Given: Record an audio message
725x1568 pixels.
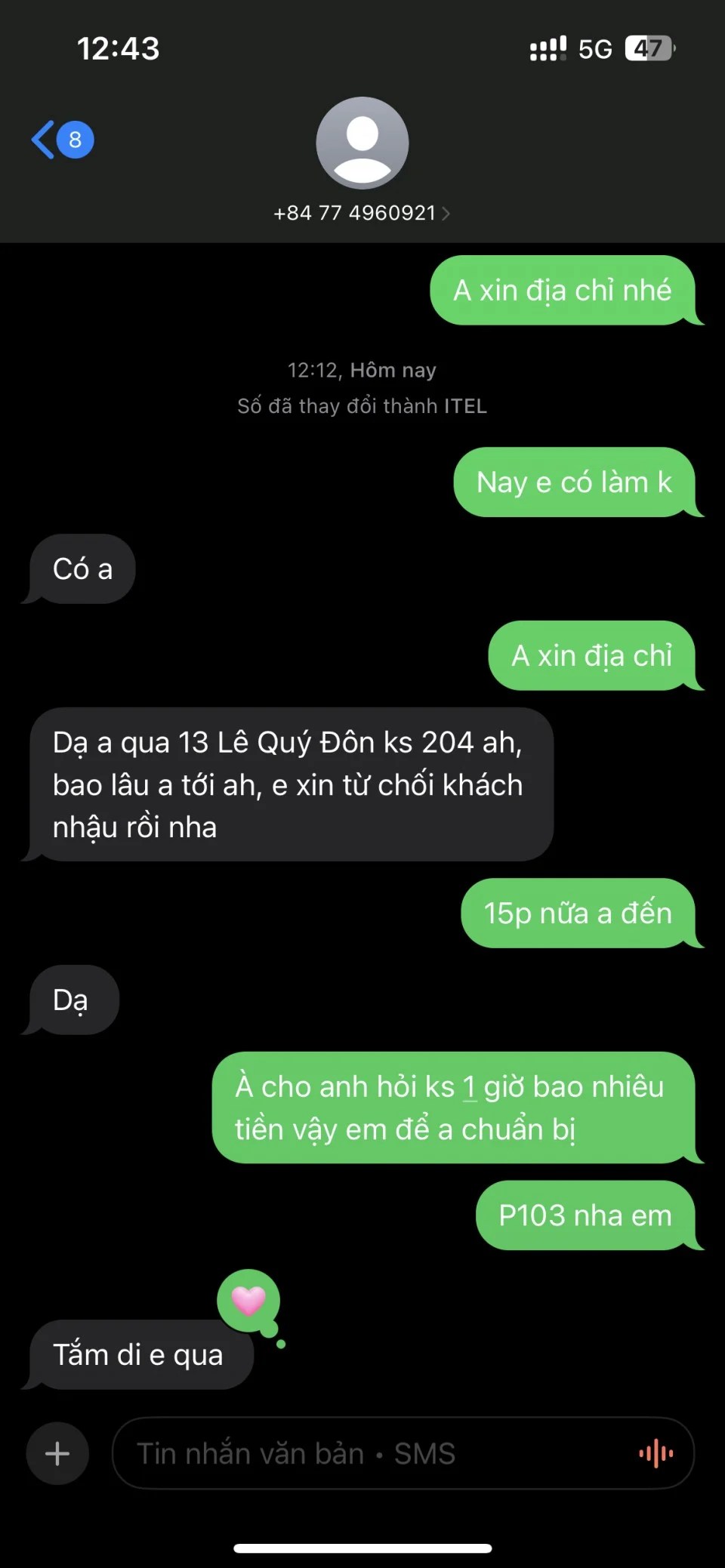Looking at the screenshot, I should pyautogui.click(x=656, y=1453).
